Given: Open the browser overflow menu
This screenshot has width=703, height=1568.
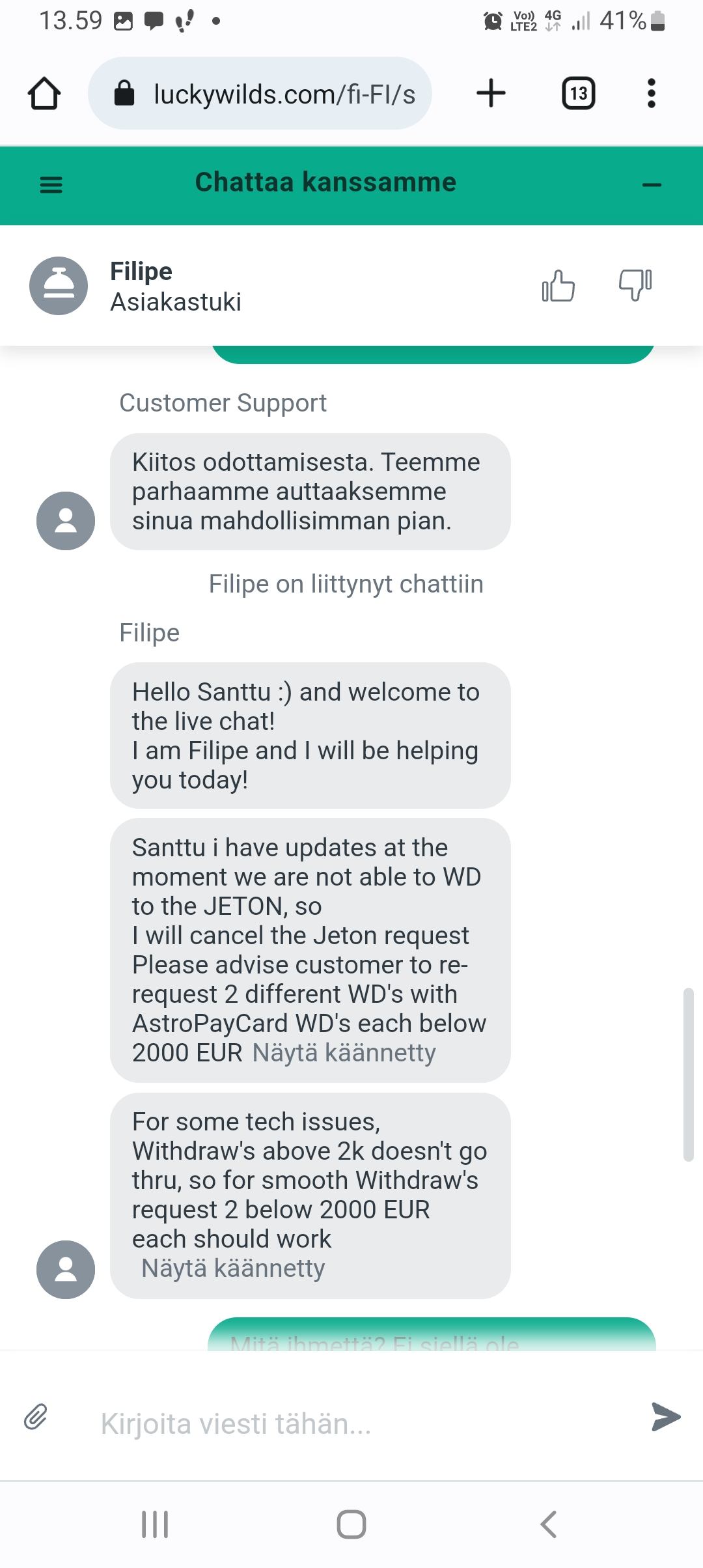Looking at the screenshot, I should pyautogui.click(x=651, y=93).
